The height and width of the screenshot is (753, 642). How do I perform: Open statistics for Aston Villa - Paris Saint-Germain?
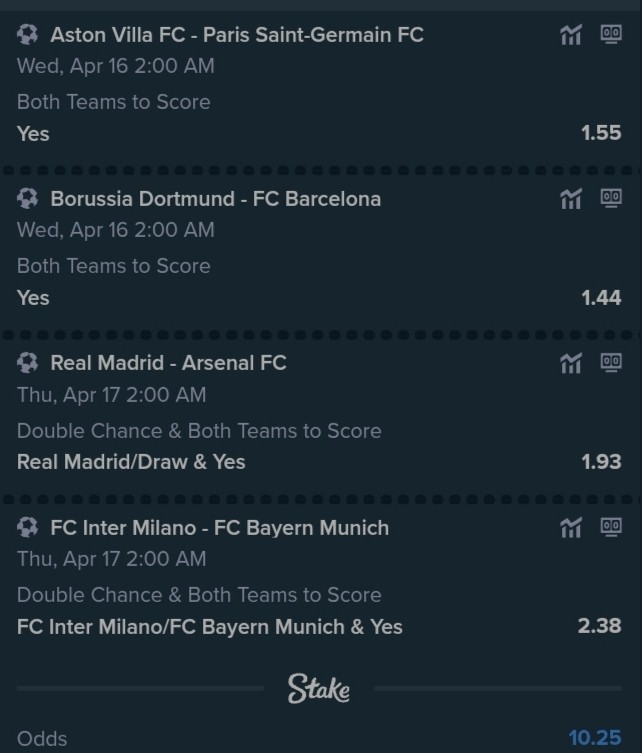tap(571, 36)
